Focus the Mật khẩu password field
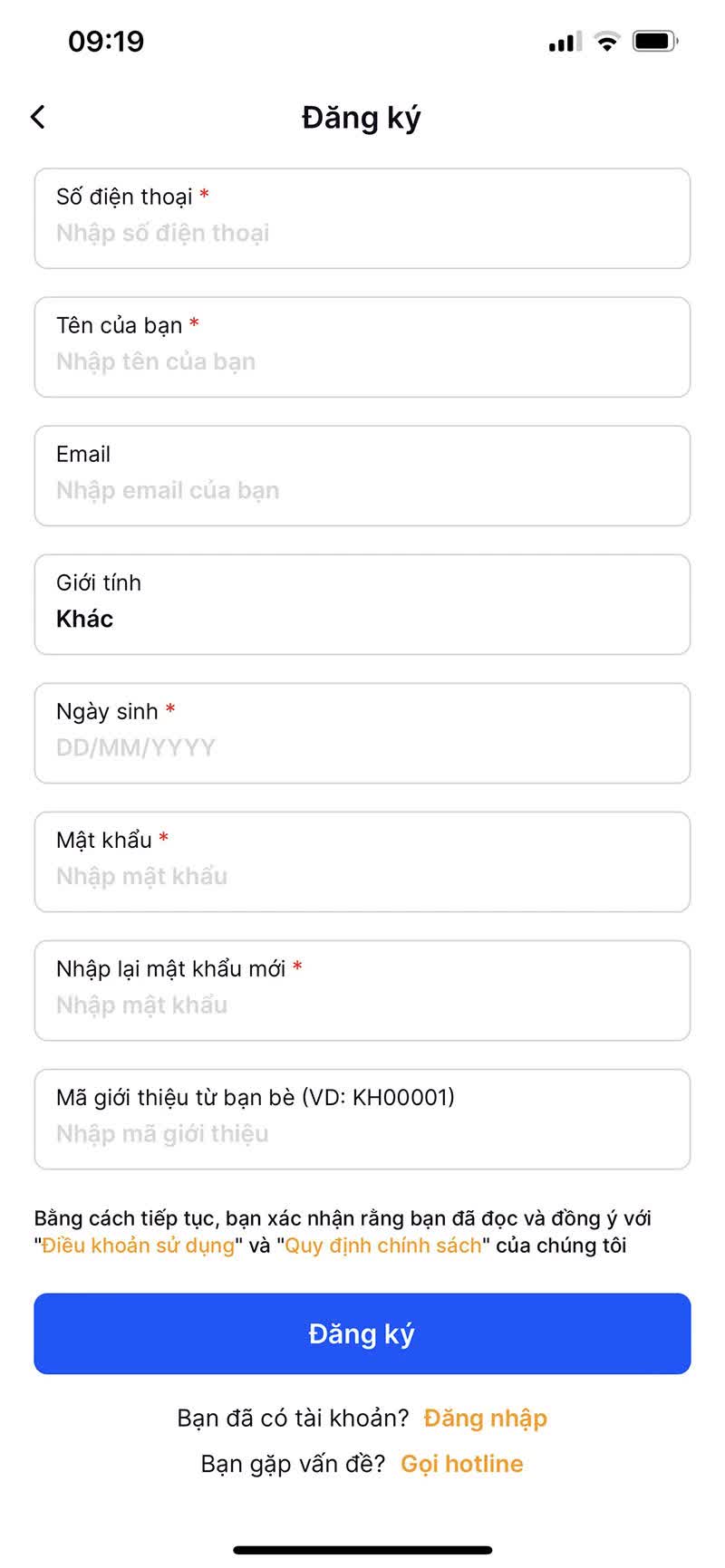The width and height of the screenshot is (725, 1568). pos(362,875)
